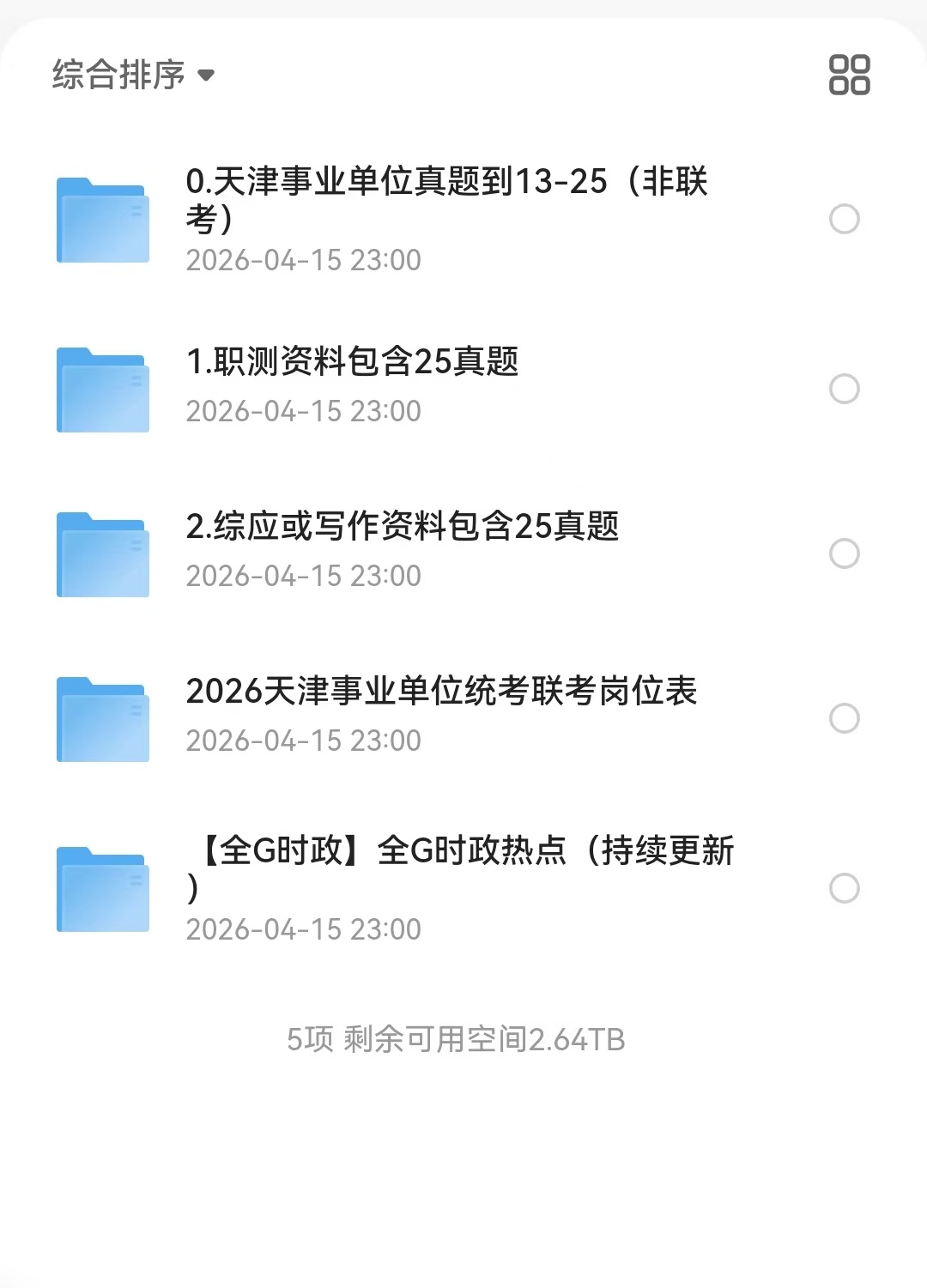Tick the circle beside 1.职测资料包含25真题
The image size is (927, 1288).
[x=845, y=389]
